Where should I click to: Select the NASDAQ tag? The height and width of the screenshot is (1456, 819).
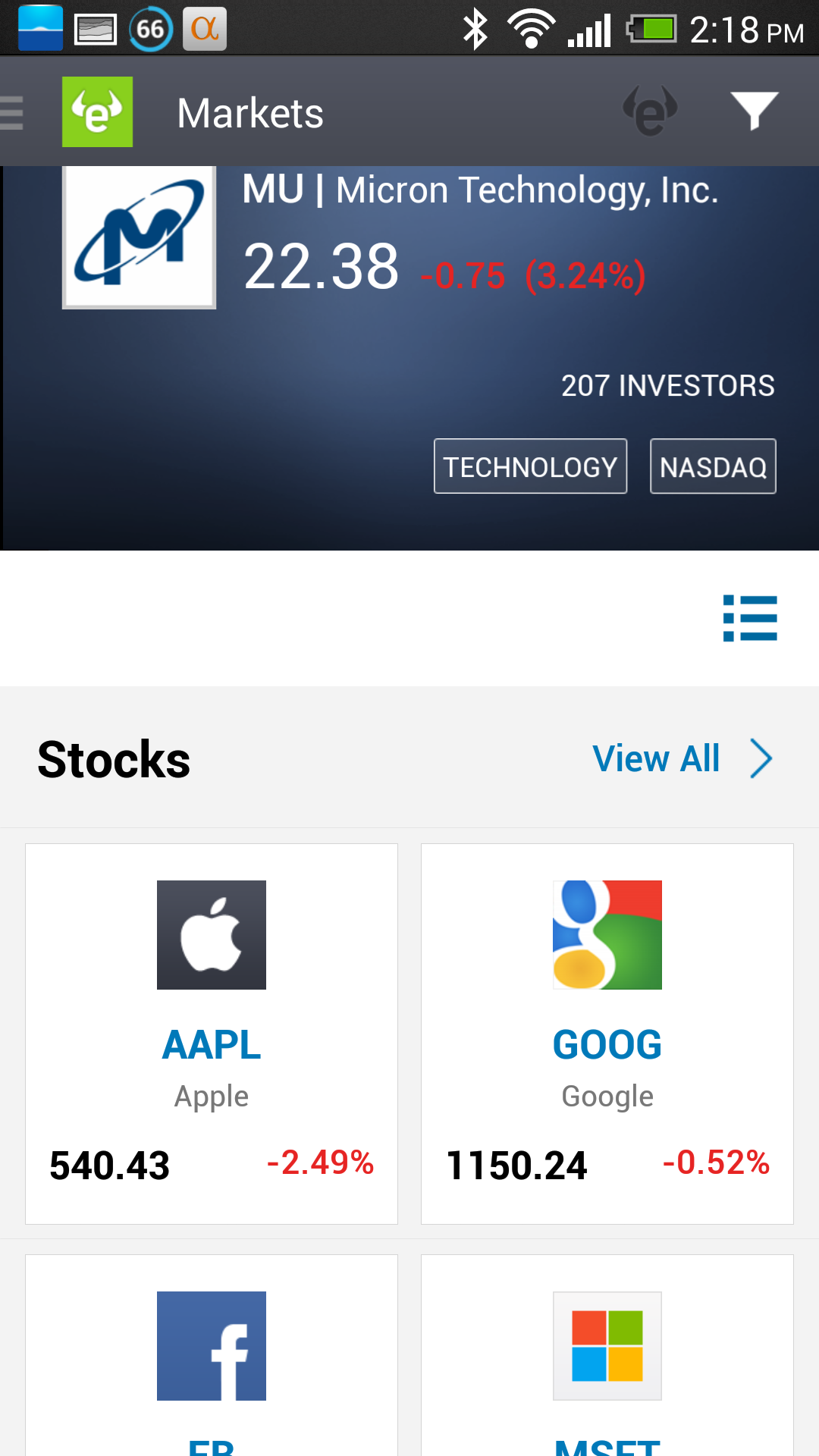pyautogui.click(x=713, y=466)
